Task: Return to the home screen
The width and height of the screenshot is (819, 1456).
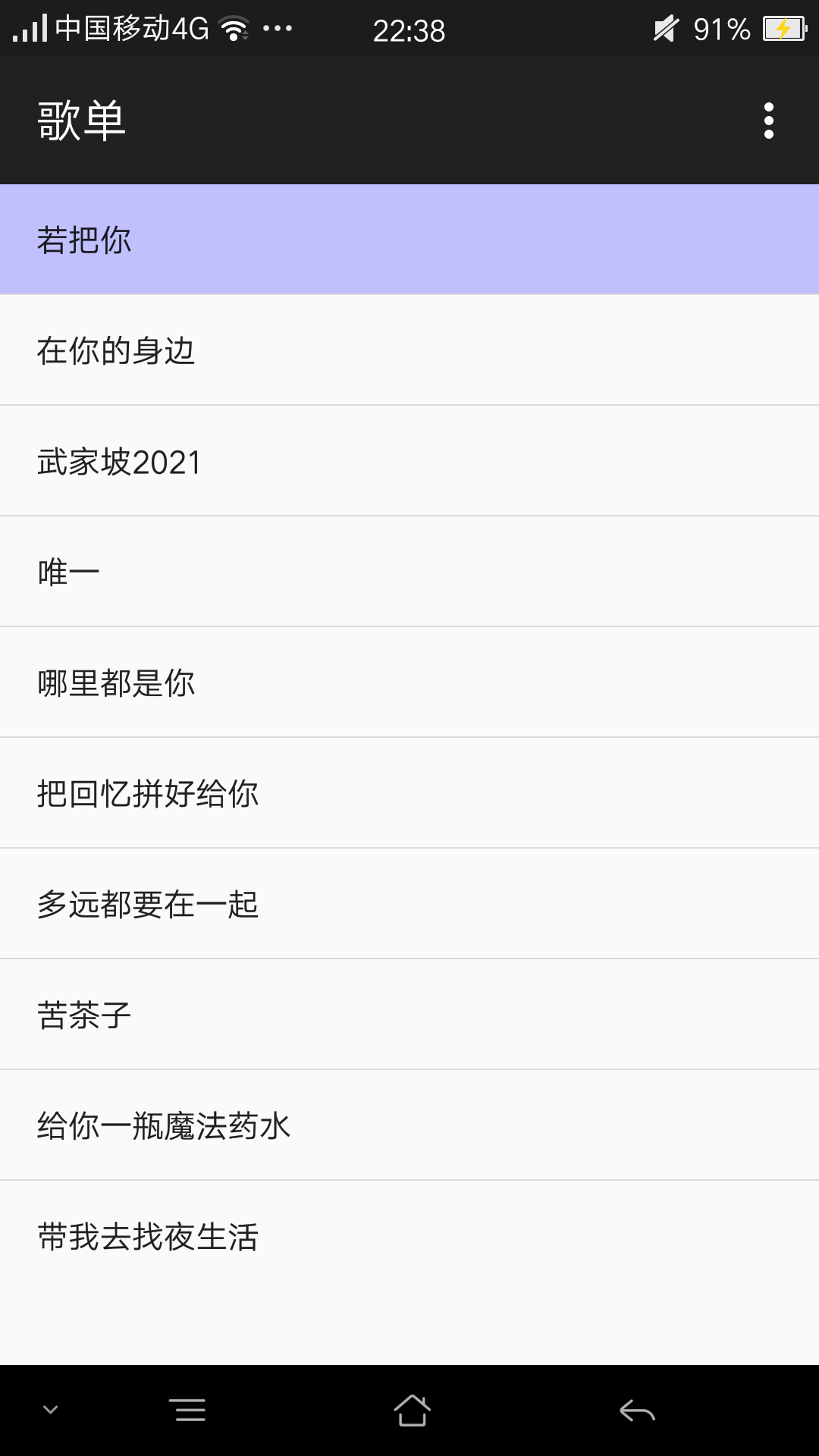Action: (x=412, y=1410)
